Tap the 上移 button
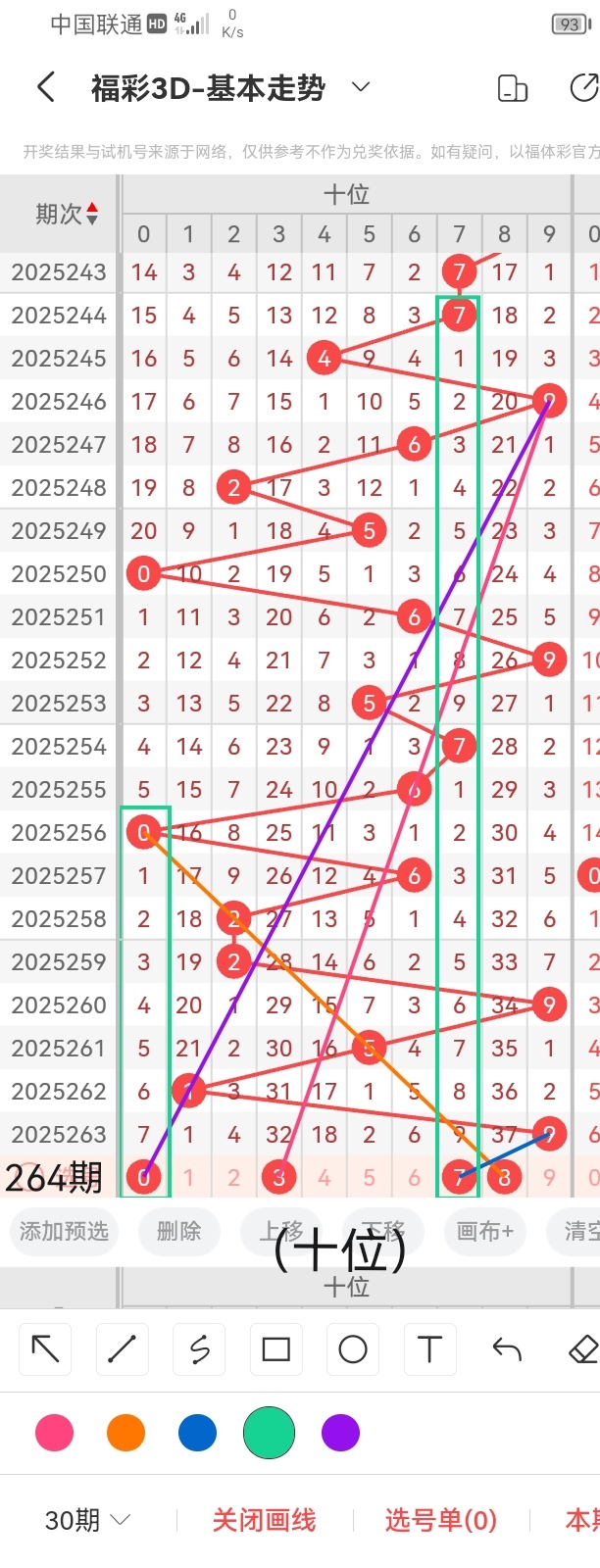 [x=281, y=1231]
